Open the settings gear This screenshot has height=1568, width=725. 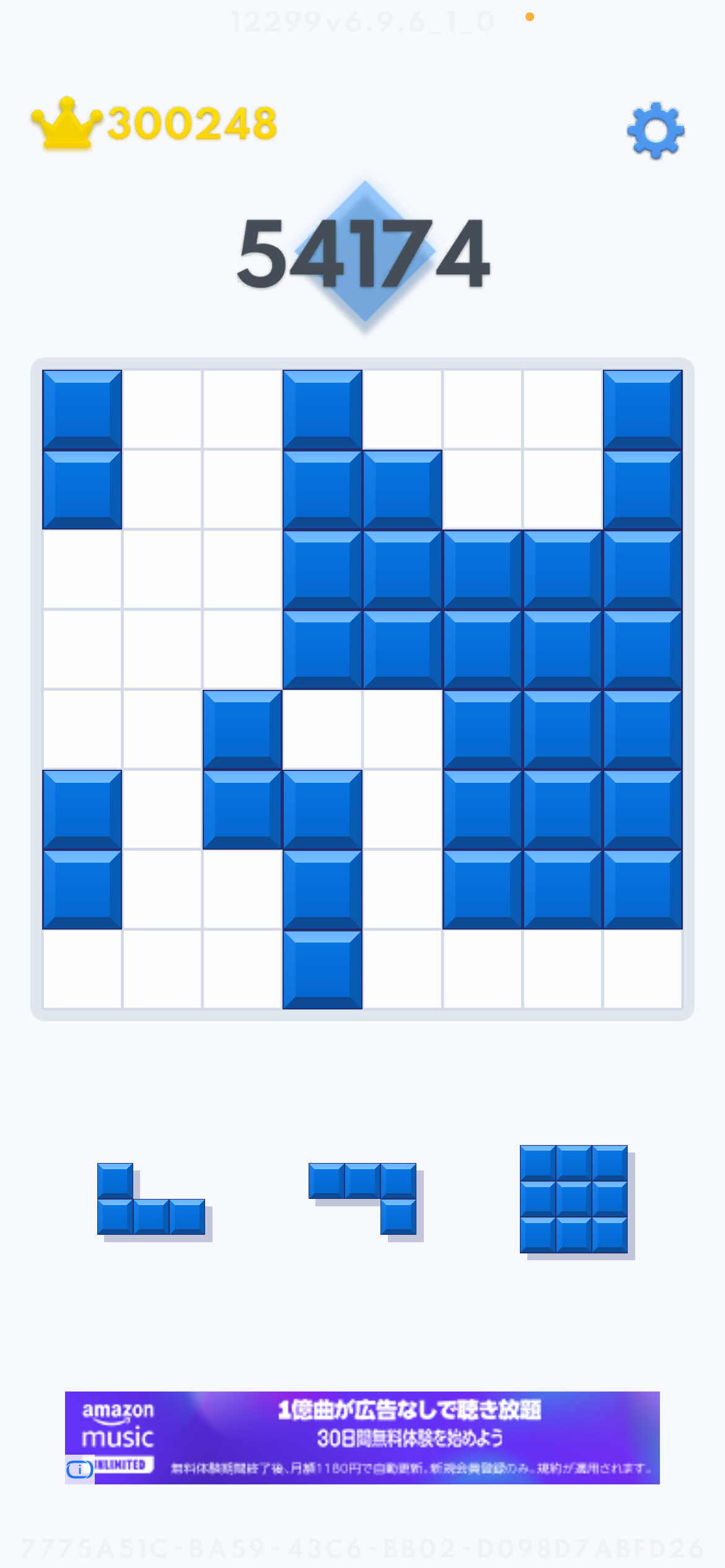click(x=655, y=131)
